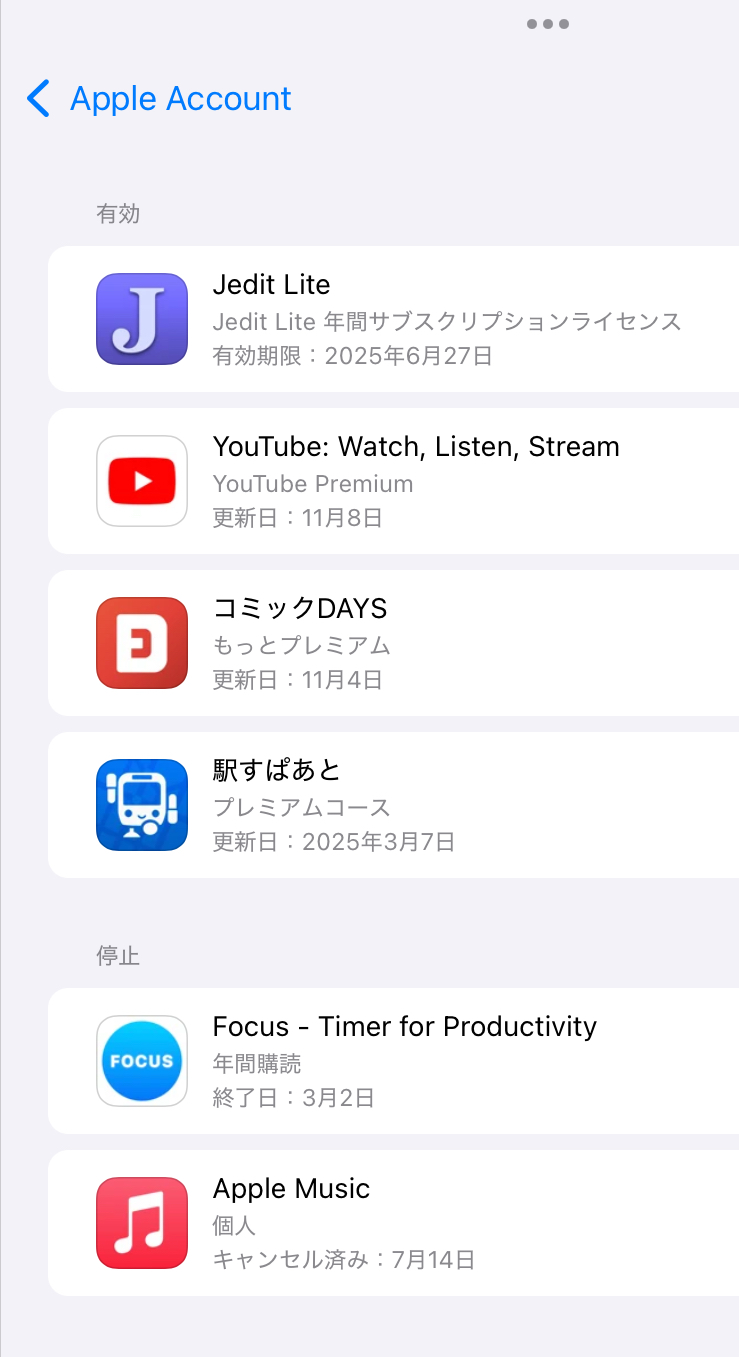Open the 駅すぱあと プレミアムコース subscription
Viewport: 739px width, 1357px height.
(x=394, y=805)
